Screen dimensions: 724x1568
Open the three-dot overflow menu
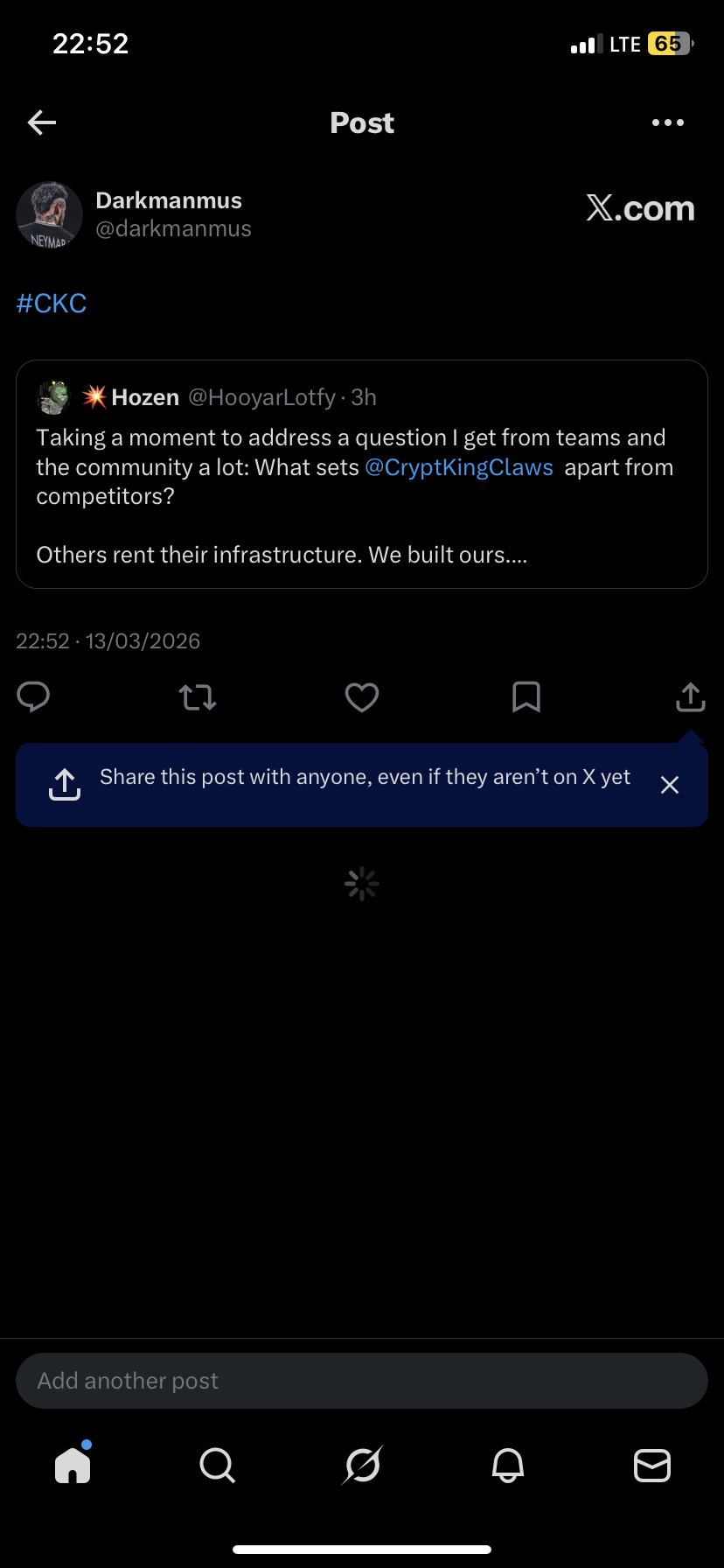click(668, 122)
